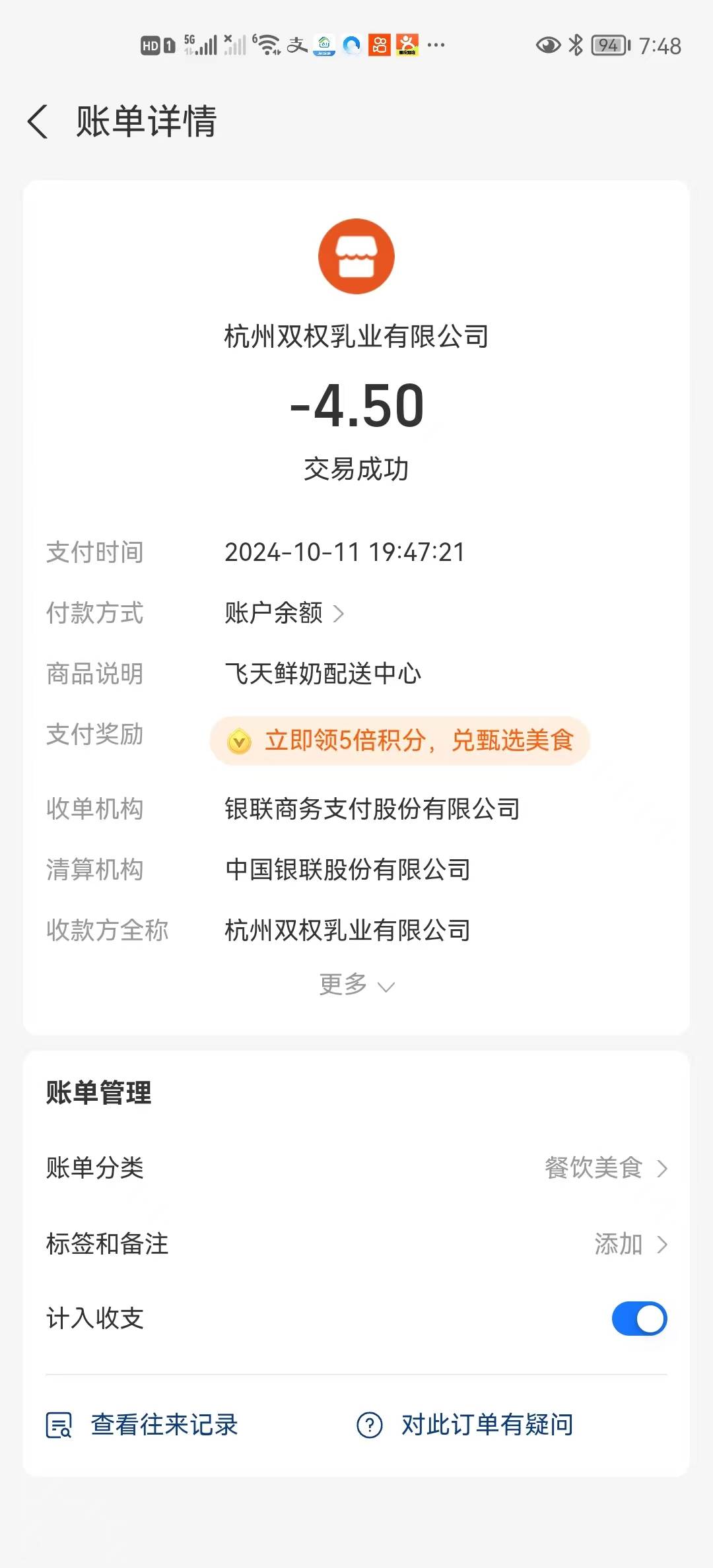Open the 账户余额 payment method details

[284, 613]
